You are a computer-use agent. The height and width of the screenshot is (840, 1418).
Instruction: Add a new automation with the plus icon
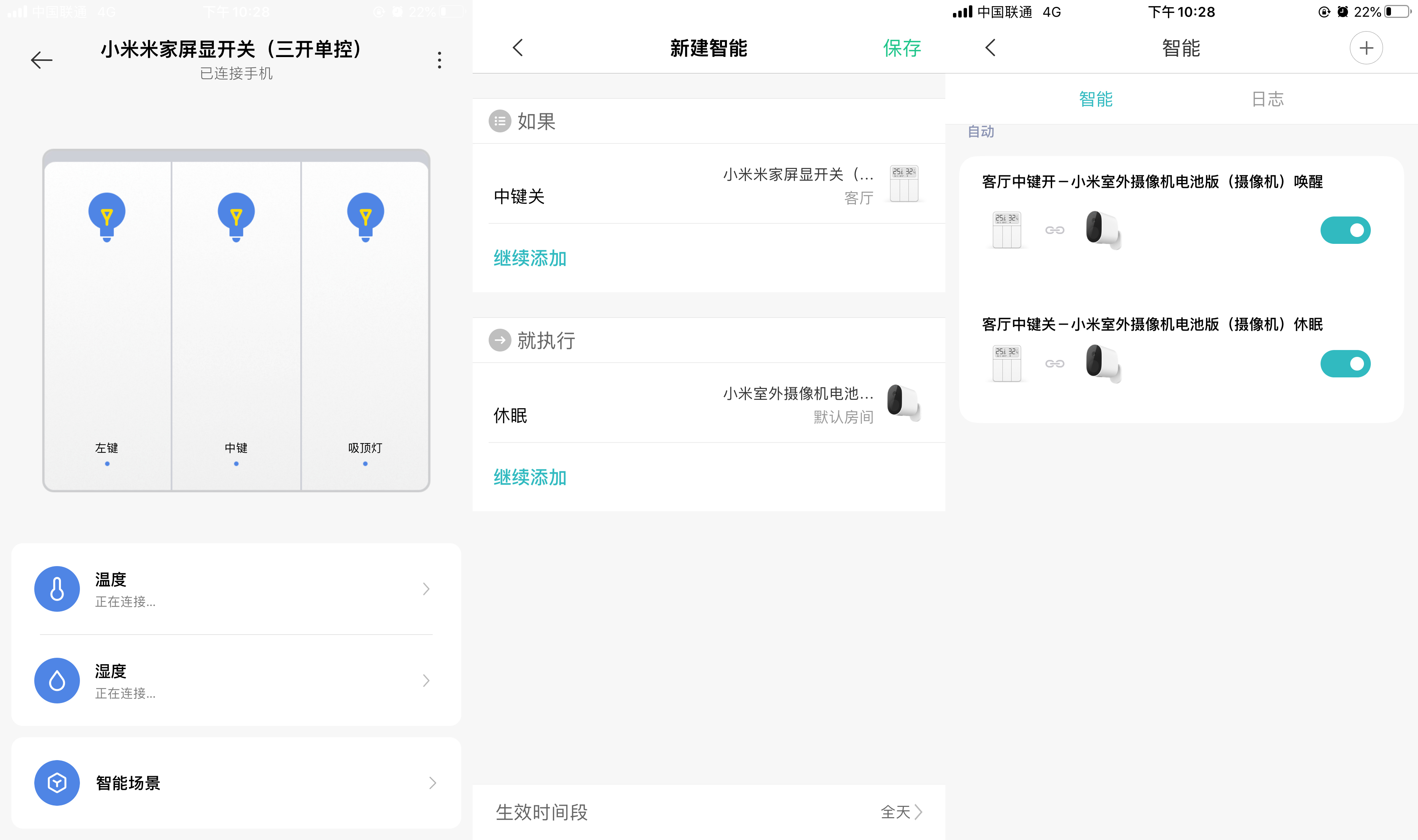1366,48
